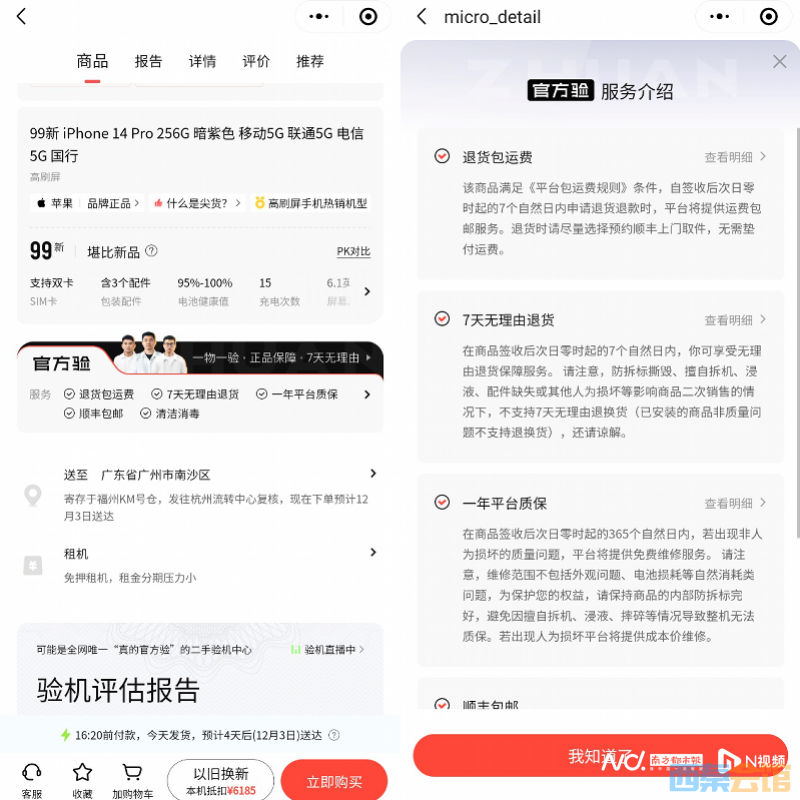Tap 立即购买 to buy now
The height and width of the screenshot is (800, 800).
[x=334, y=781]
